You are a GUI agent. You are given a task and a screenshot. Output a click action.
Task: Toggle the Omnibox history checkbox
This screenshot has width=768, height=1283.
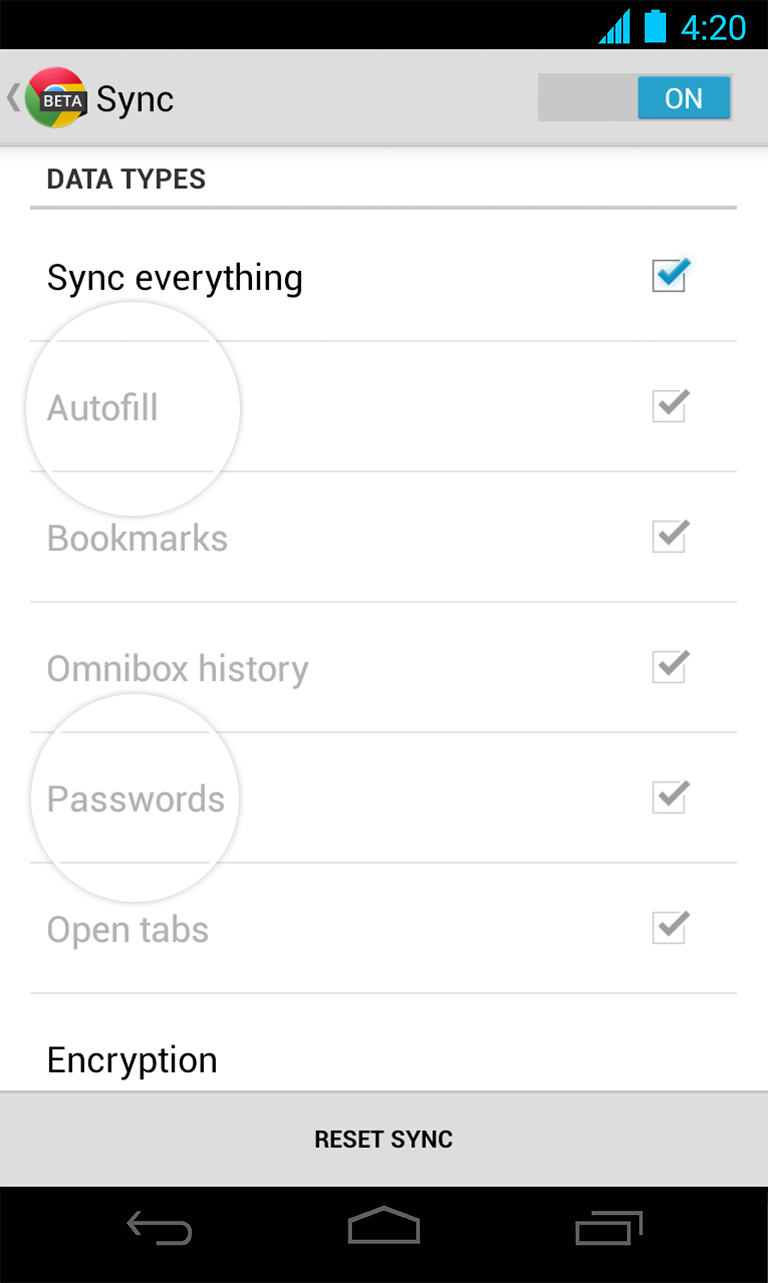(x=669, y=667)
